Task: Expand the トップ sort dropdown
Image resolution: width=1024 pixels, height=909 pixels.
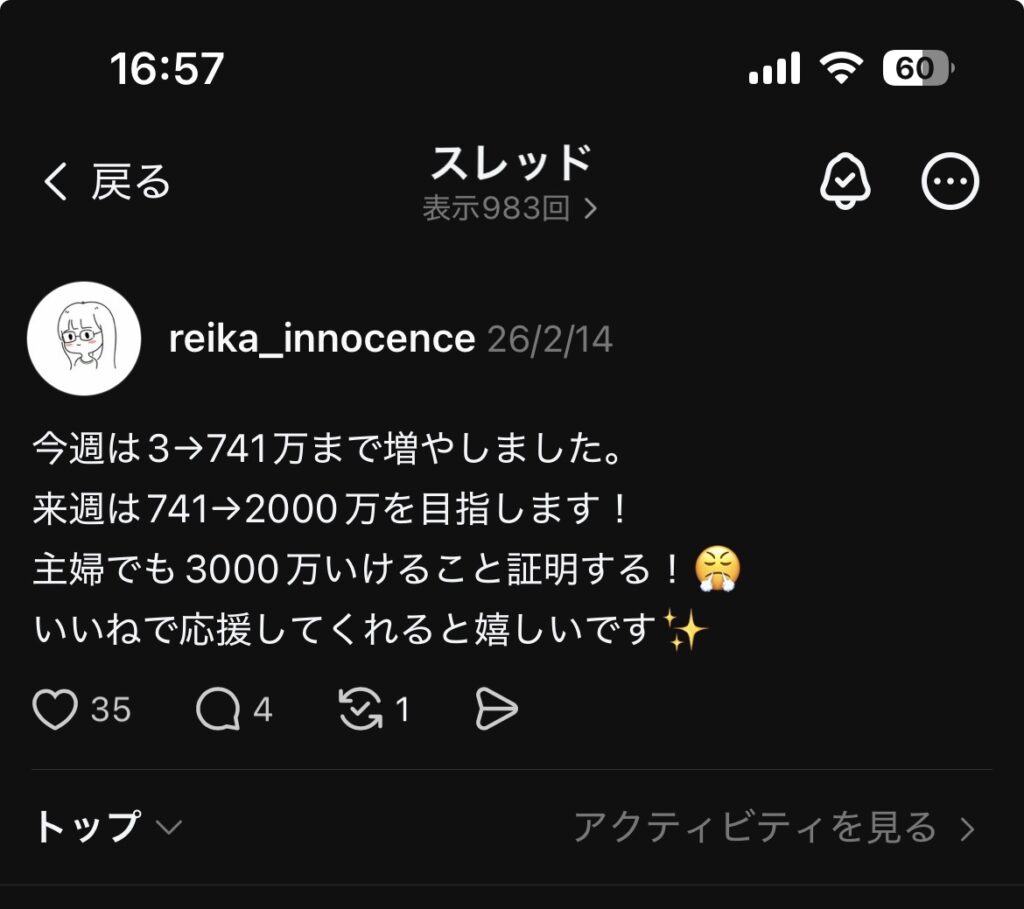Action: [108, 828]
